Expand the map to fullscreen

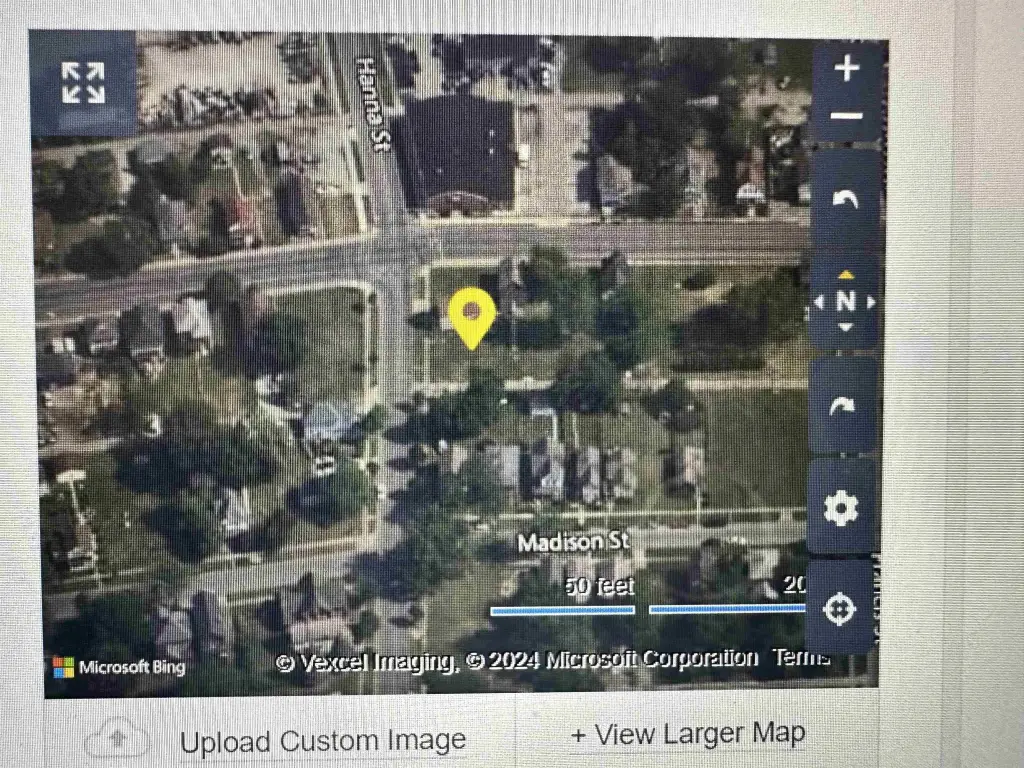tap(83, 83)
